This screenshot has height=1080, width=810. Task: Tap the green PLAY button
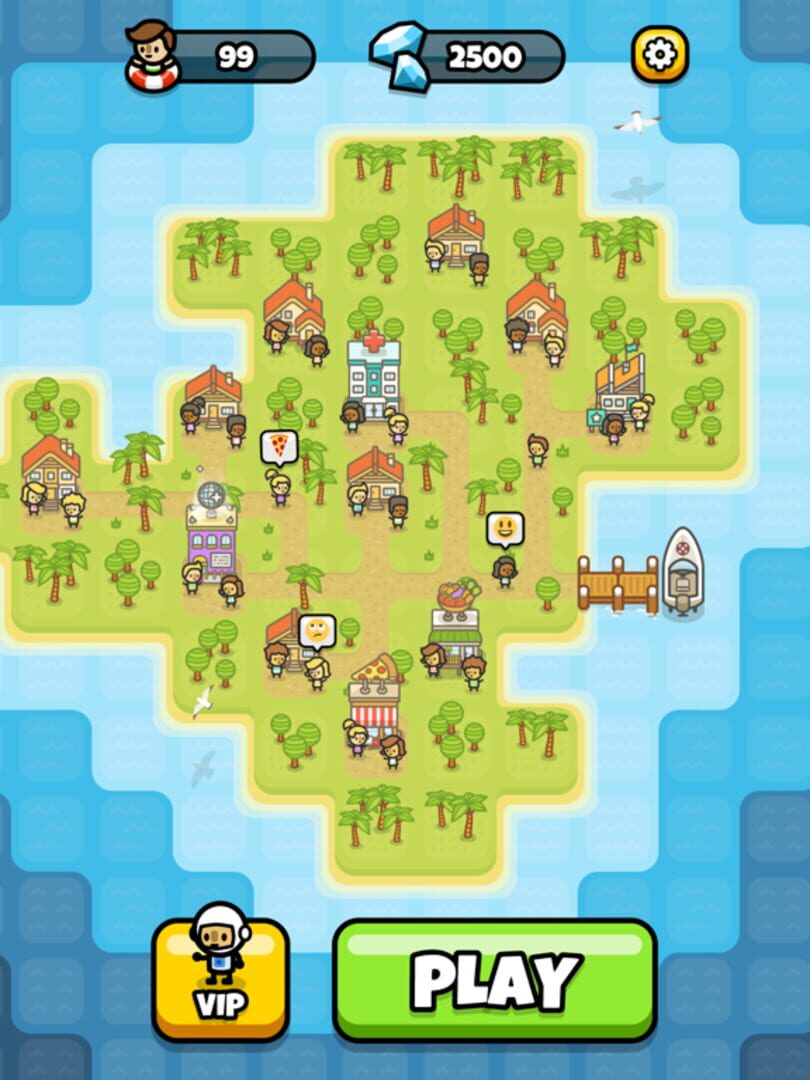pyautogui.click(x=495, y=979)
